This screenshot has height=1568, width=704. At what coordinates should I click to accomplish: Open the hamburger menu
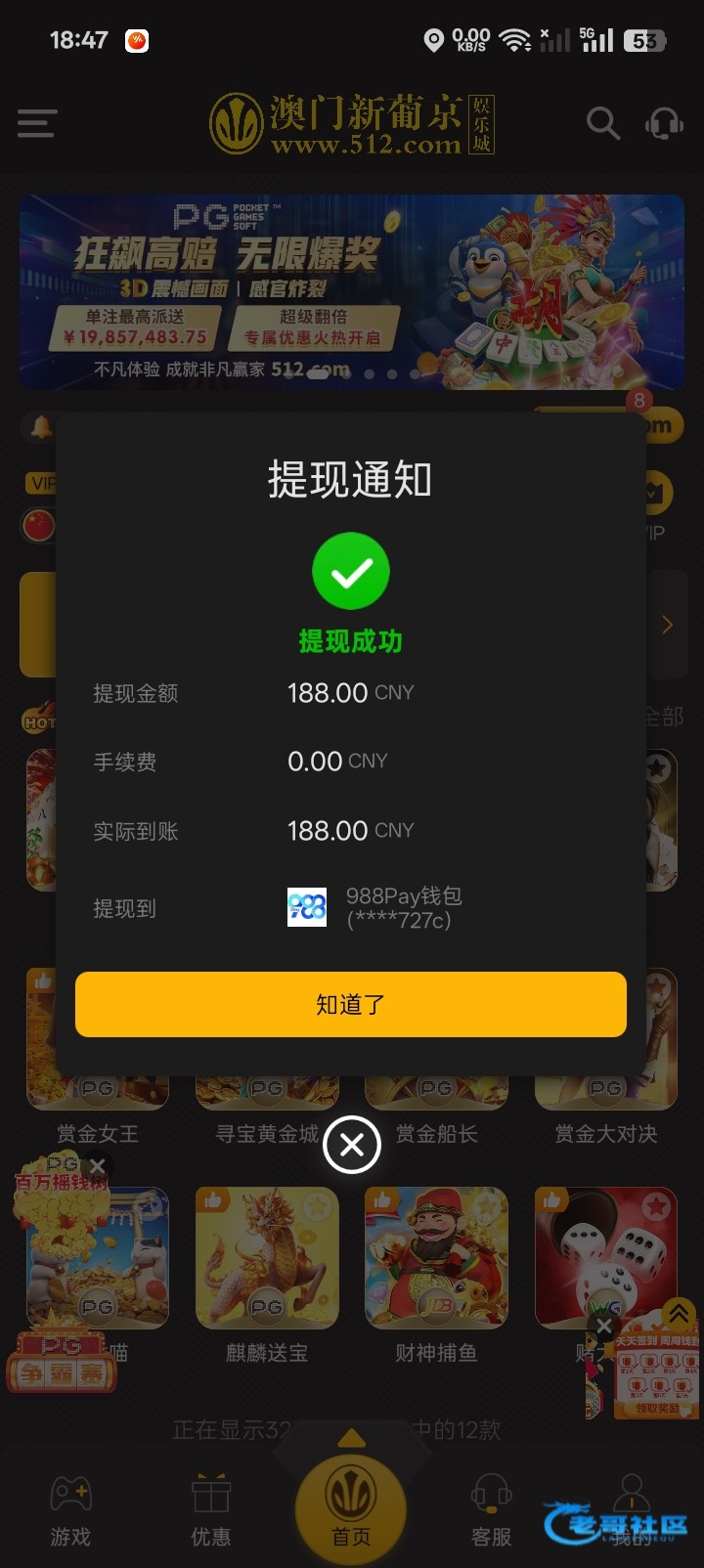pos(36,123)
